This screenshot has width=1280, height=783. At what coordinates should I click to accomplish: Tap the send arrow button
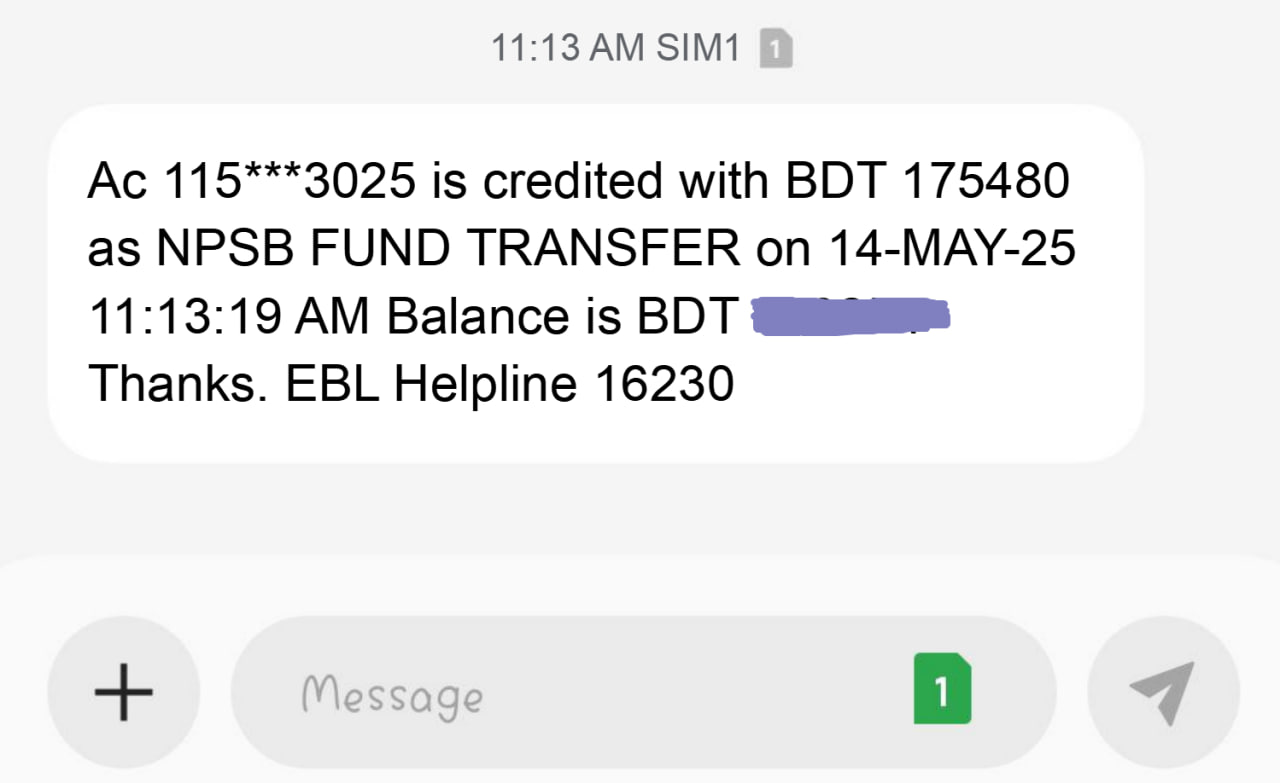click(1163, 691)
